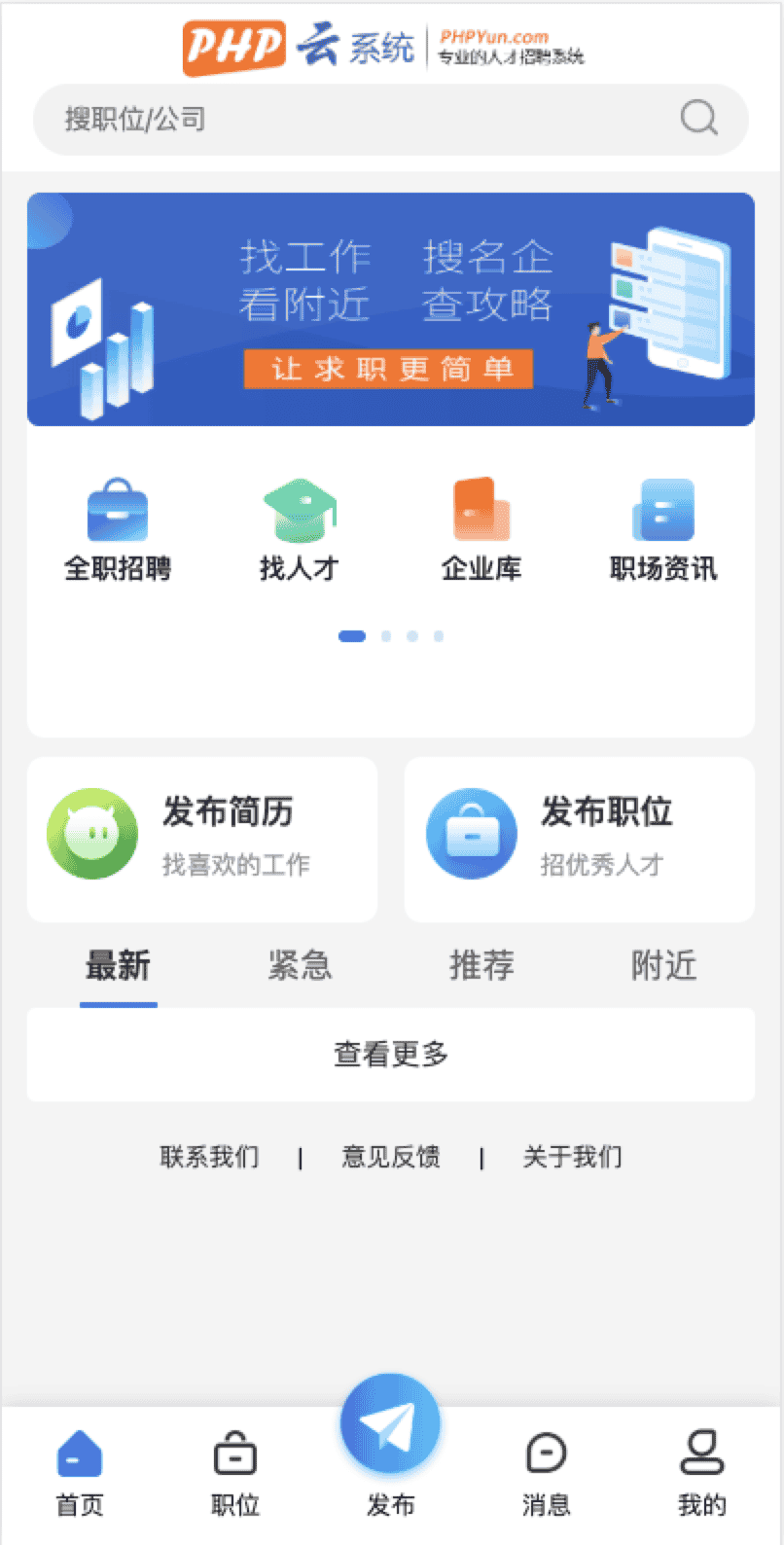The width and height of the screenshot is (784, 1545).
Task: Open 消息 in bottom navigation
Action: point(546,1473)
